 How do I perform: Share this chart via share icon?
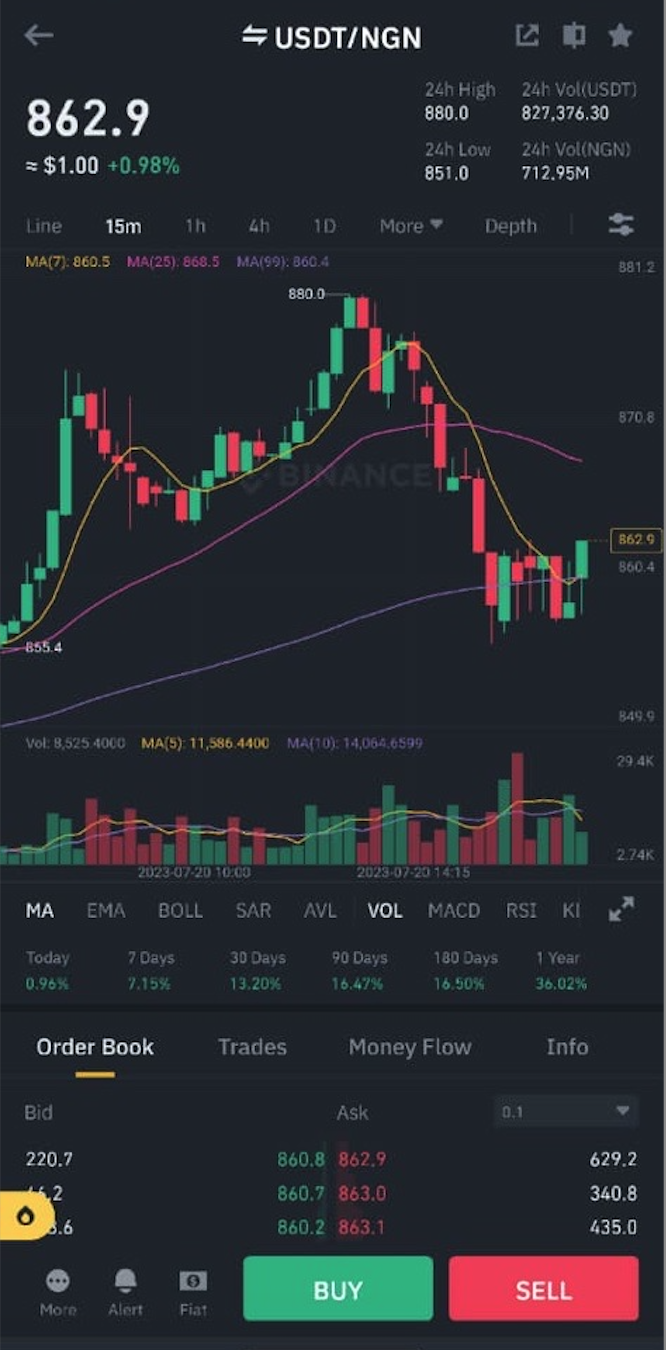click(x=527, y=36)
